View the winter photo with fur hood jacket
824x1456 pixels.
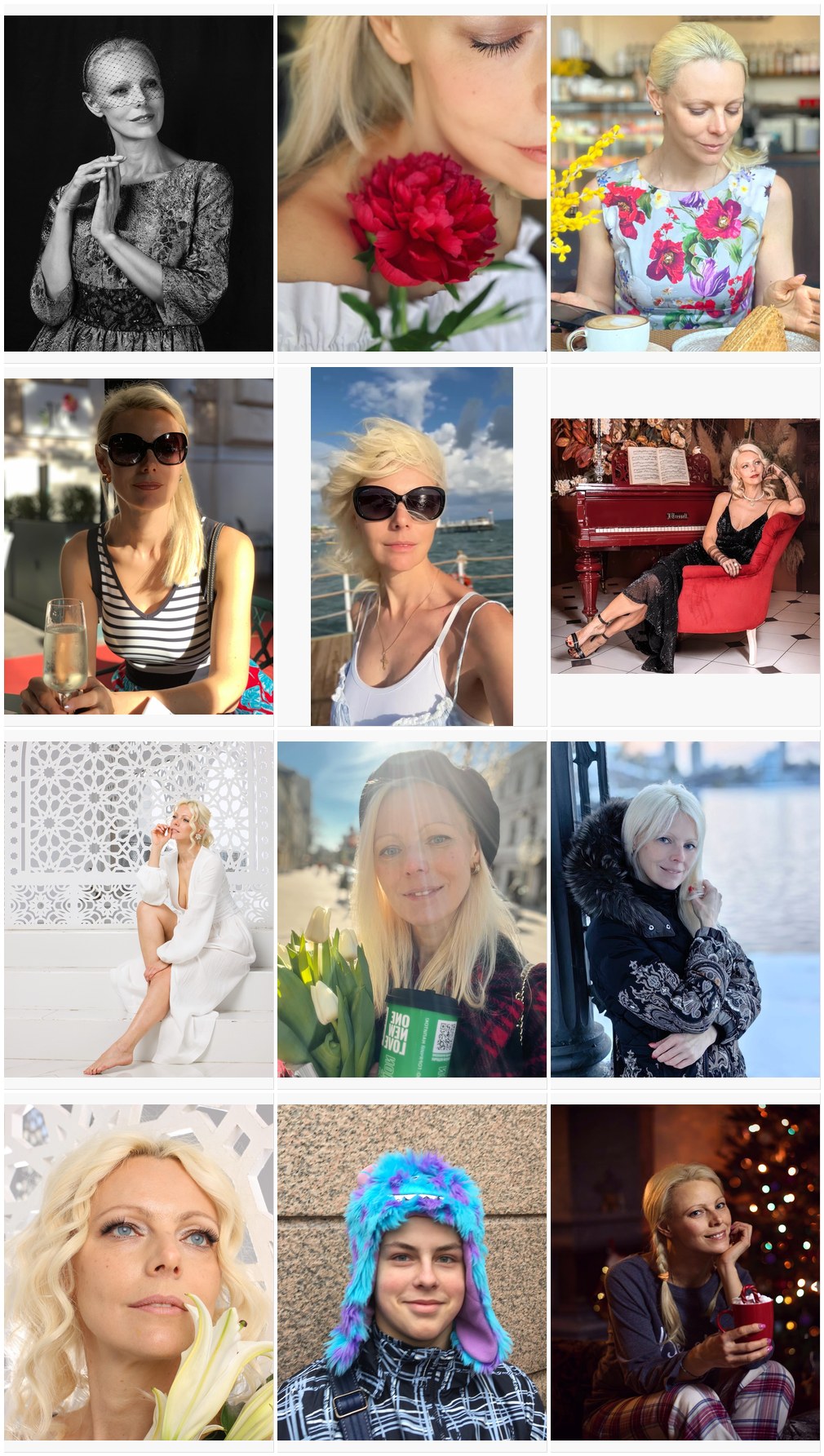[685, 909]
